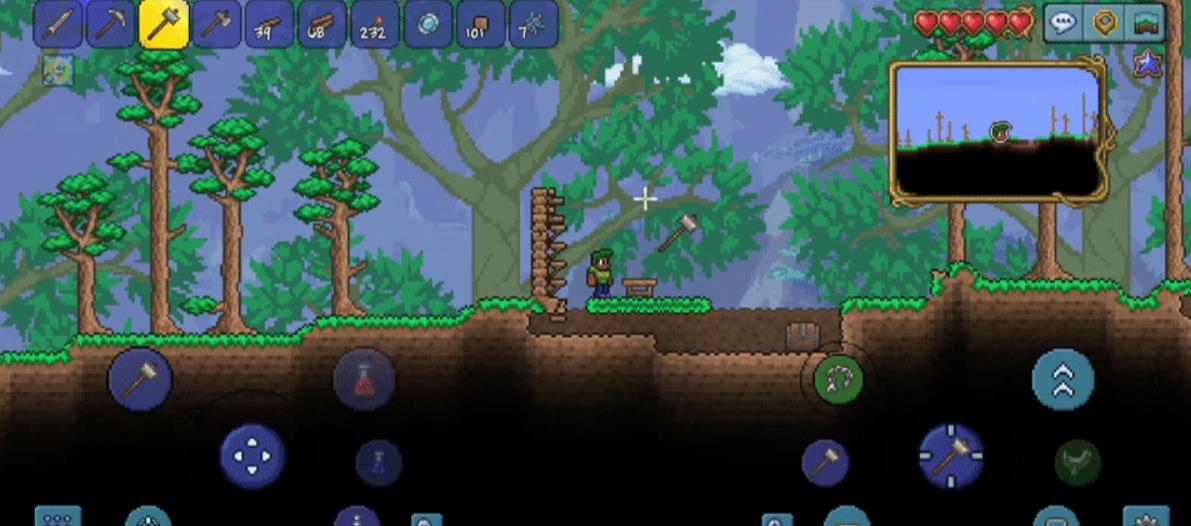Tap the gold map pin icon
This screenshot has height=526, width=1191.
(1104, 22)
